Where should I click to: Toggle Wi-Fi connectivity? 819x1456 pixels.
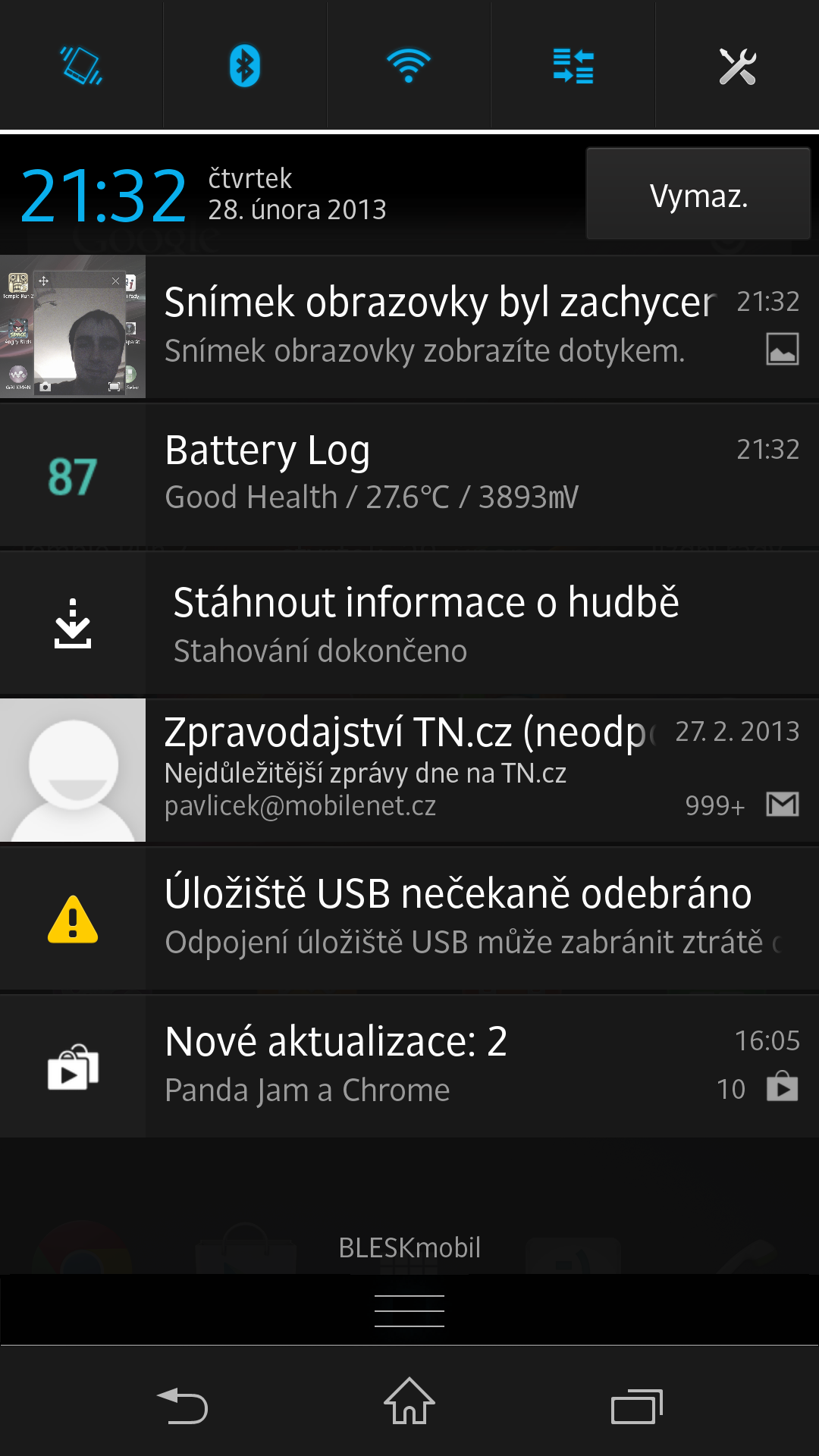(409, 66)
